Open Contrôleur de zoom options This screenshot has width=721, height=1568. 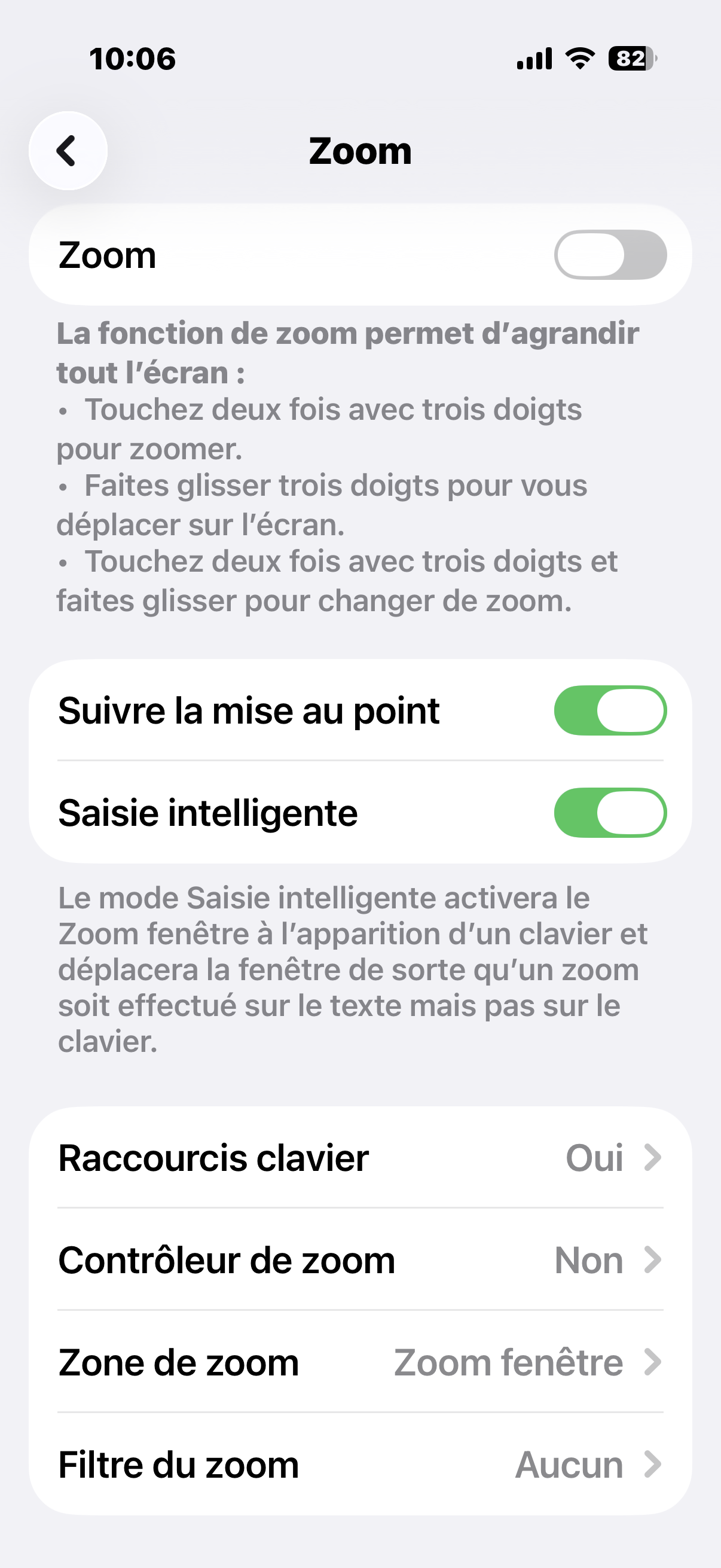(x=360, y=1260)
